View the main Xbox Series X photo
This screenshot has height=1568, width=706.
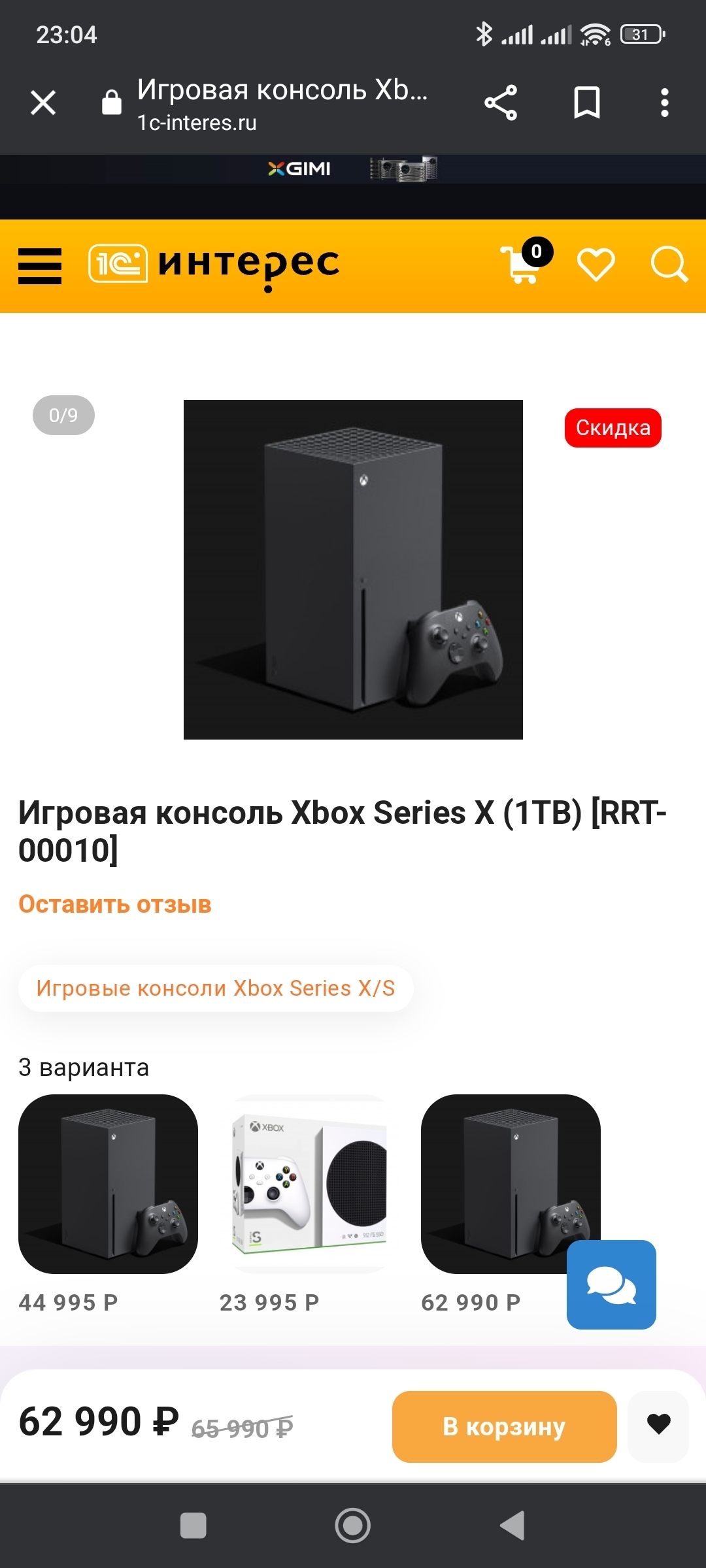coord(353,569)
